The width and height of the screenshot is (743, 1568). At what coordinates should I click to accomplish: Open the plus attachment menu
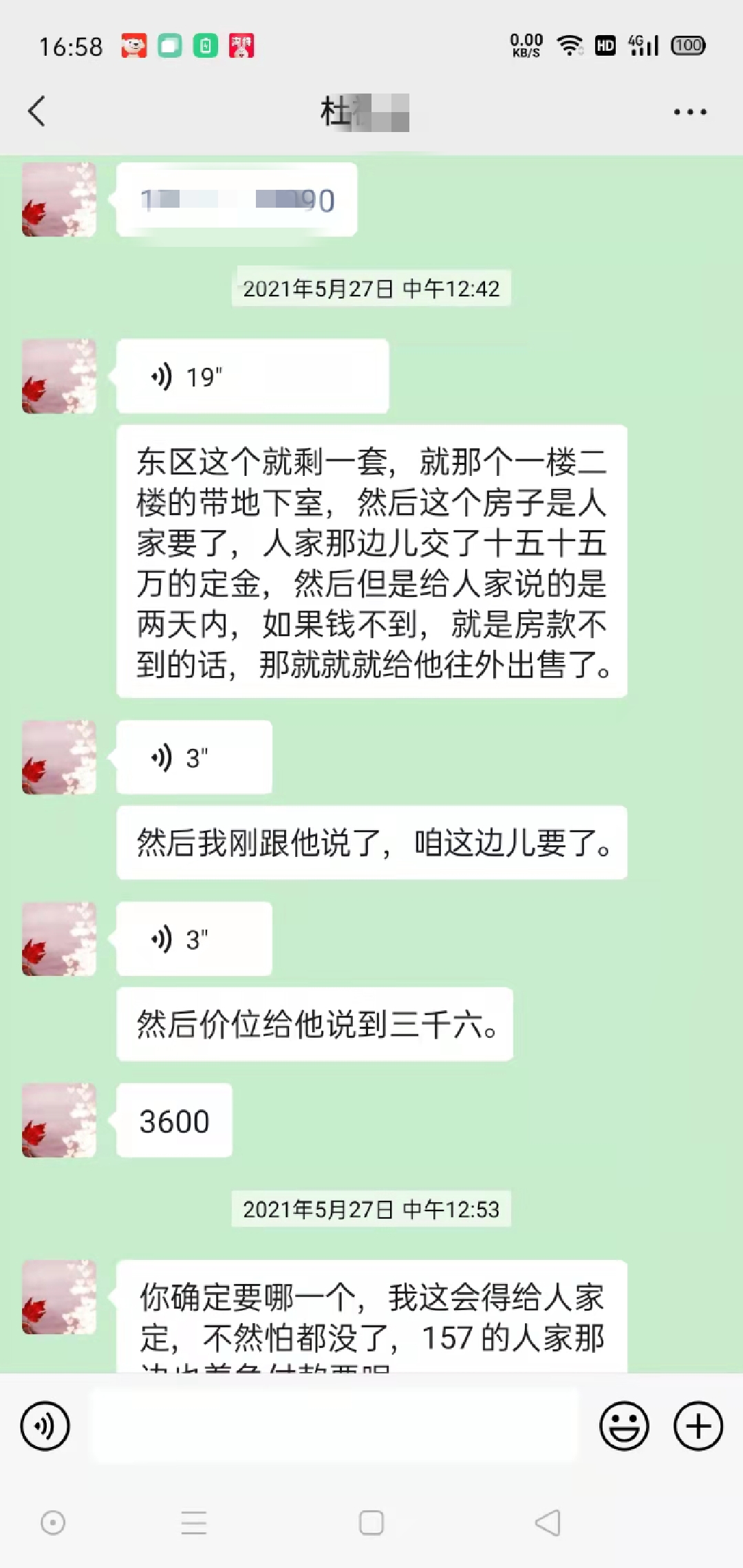698,1426
